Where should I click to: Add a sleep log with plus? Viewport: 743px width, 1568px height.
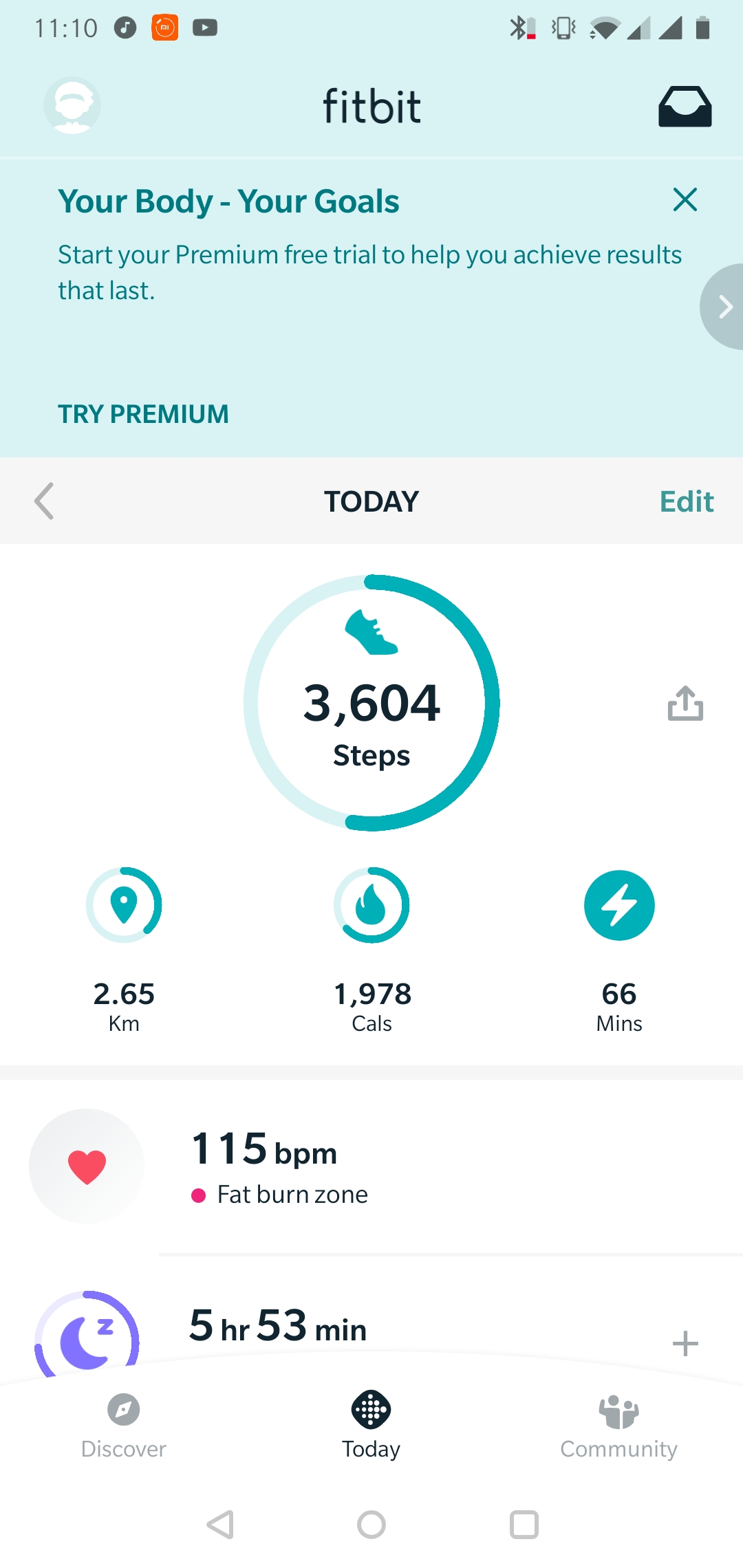pyautogui.click(x=685, y=1343)
